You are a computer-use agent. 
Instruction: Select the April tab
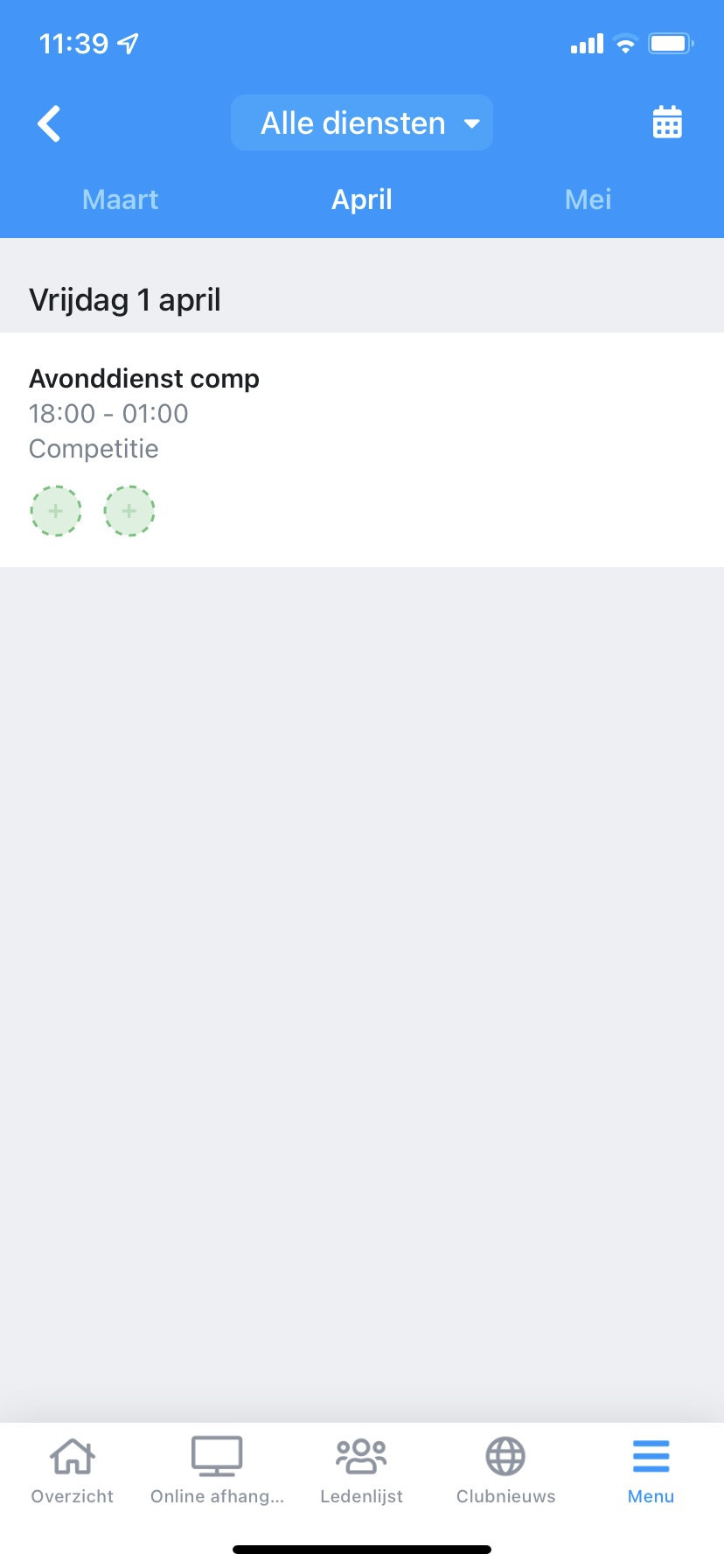click(362, 199)
